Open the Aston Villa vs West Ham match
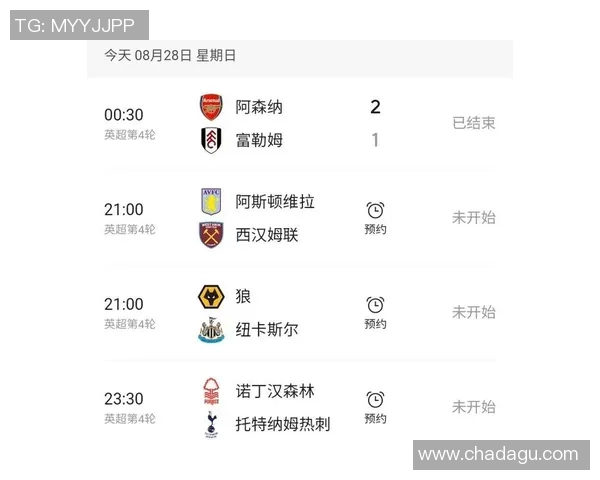600x480 pixels. click(274, 218)
